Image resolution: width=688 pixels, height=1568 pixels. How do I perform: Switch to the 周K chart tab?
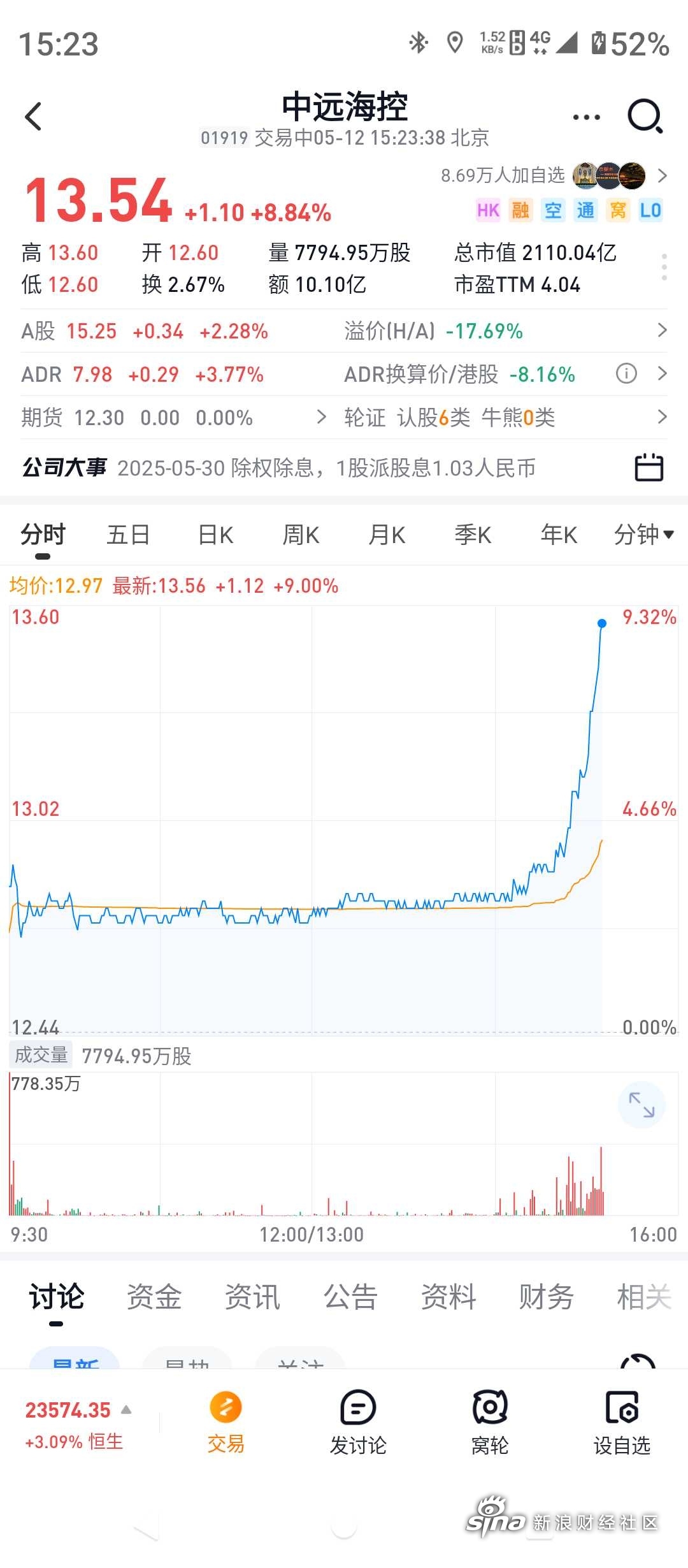pos(301,535)
